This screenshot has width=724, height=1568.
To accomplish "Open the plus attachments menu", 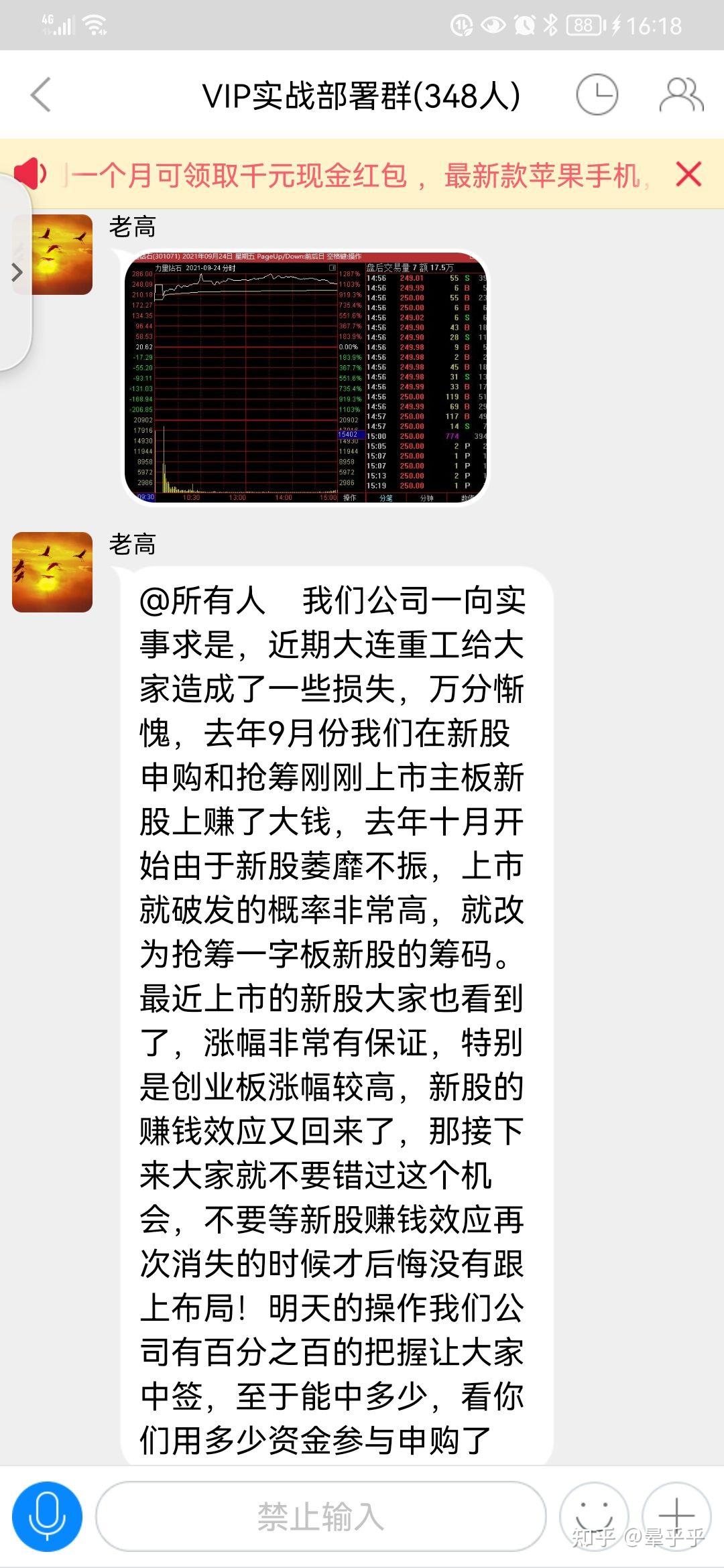I will tap(676, 1517).
